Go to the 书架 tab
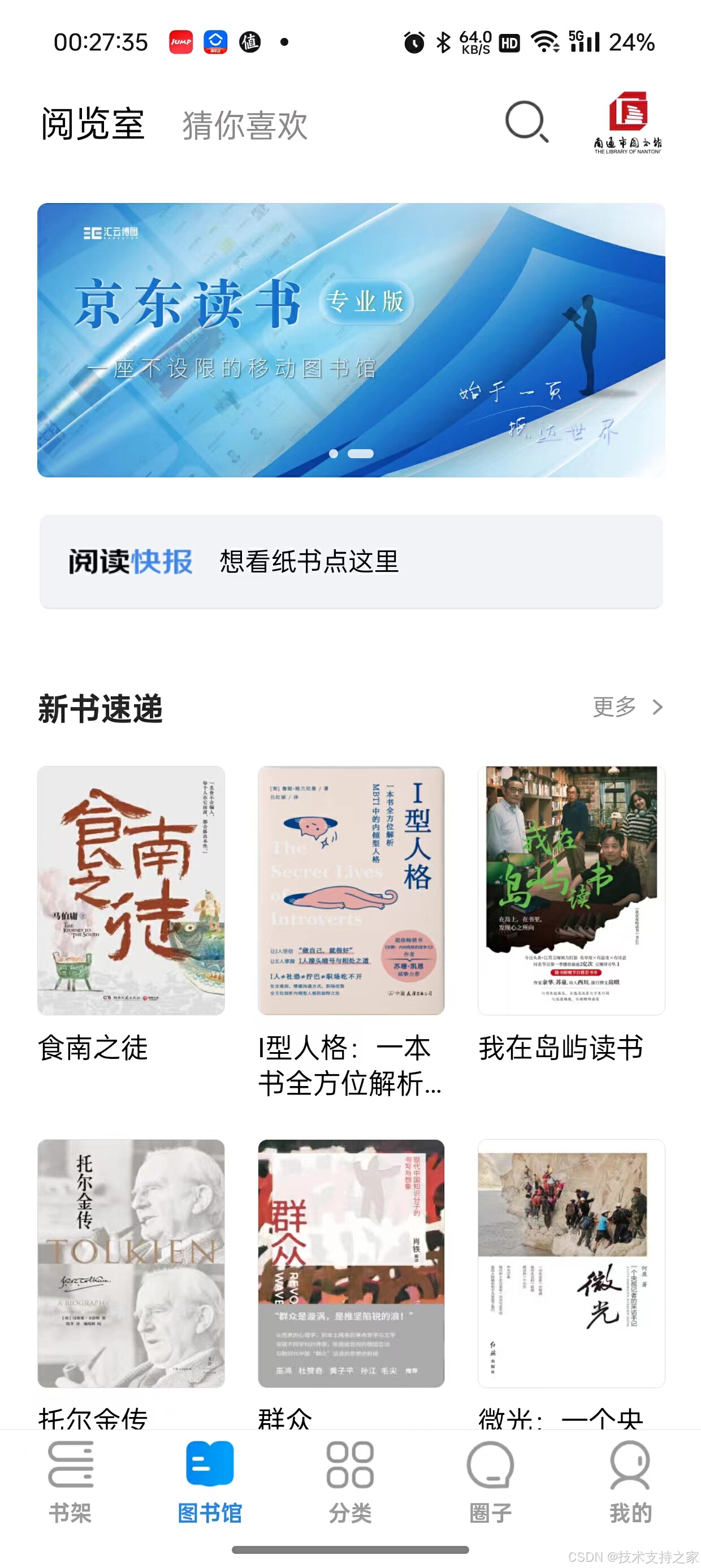Viewport: 701px width, 1568px height. (x=71, y=1480)
